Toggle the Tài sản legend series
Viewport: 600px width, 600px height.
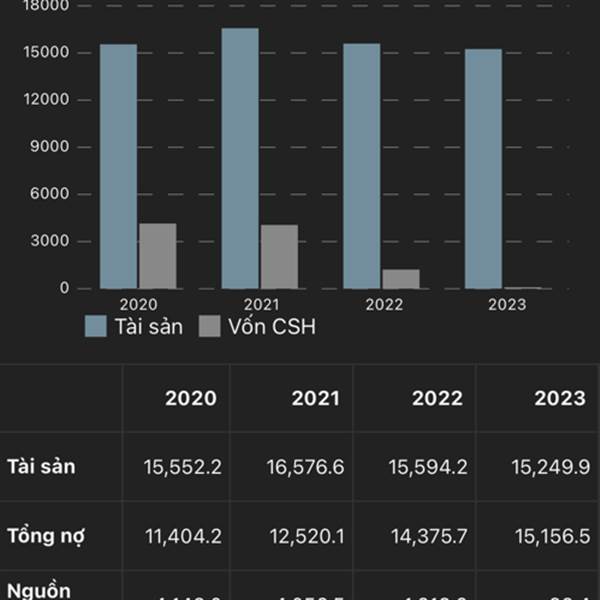(x=134, y=326)
